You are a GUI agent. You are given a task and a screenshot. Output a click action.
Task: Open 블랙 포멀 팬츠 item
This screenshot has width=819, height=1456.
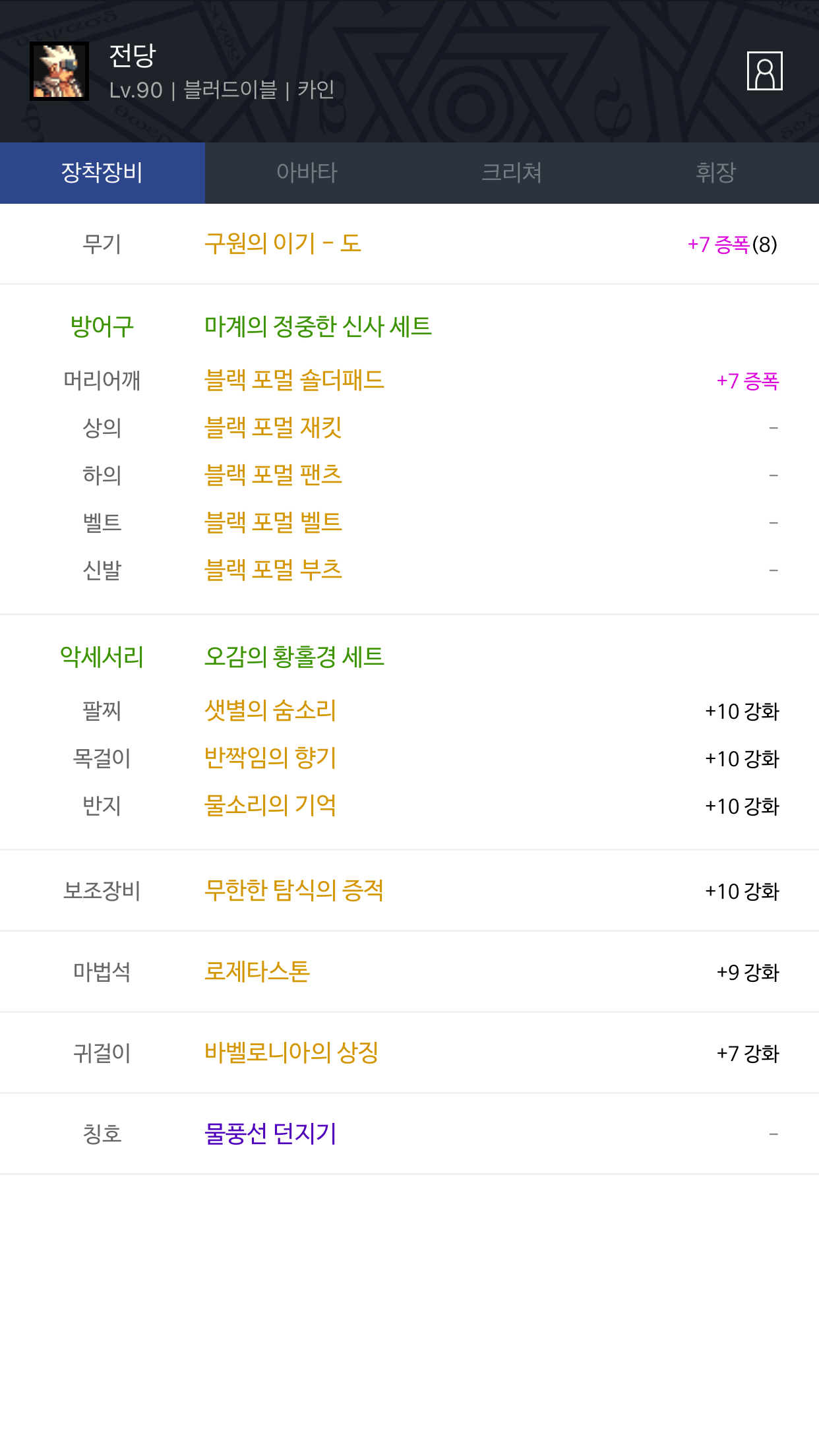tap(273, 475)
